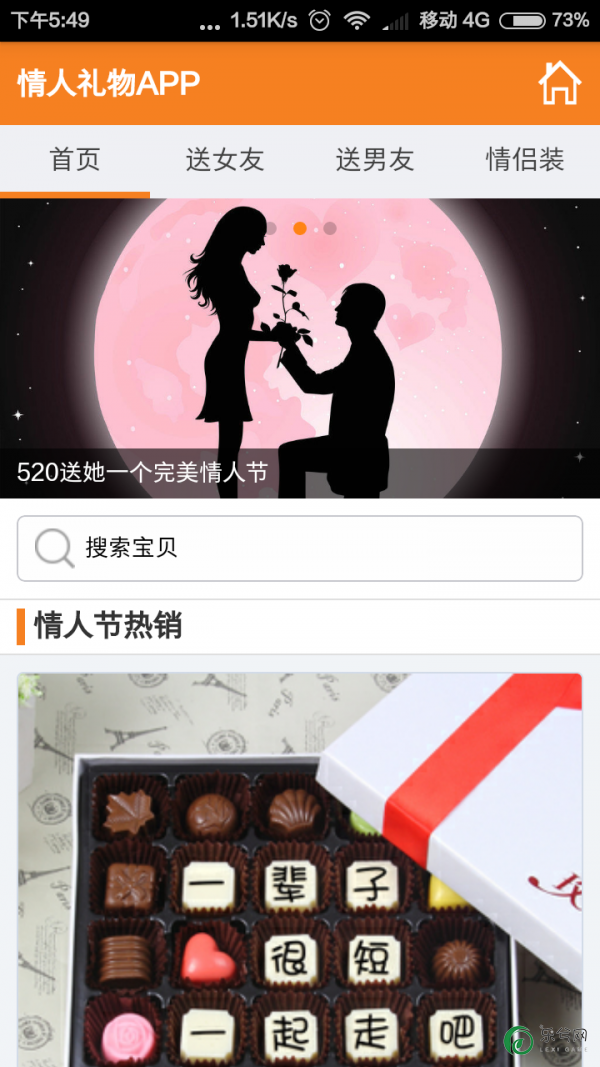Open the chocolate gift box product card
600x1067 pixels.
(x=300, y=868)
